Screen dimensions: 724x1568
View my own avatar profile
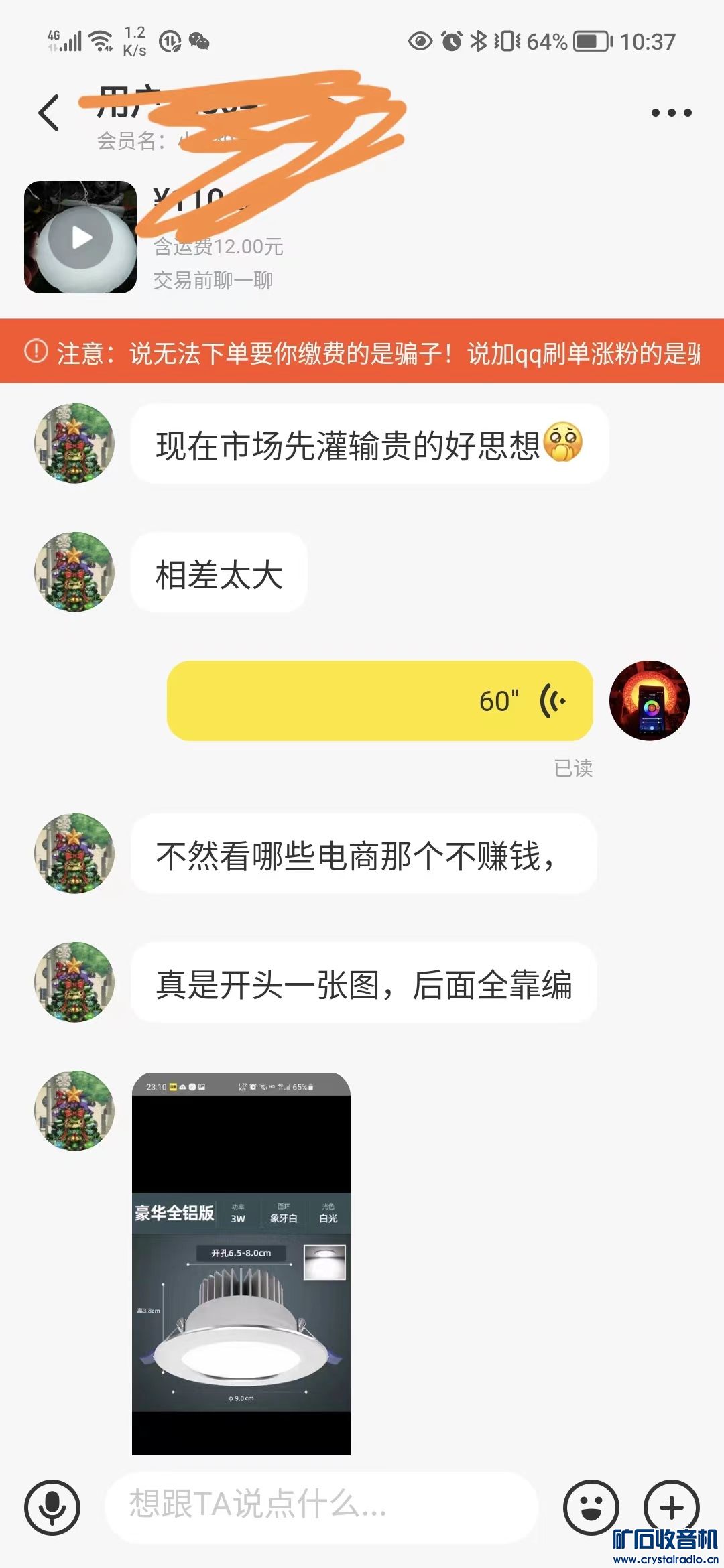tap(649, 701)
